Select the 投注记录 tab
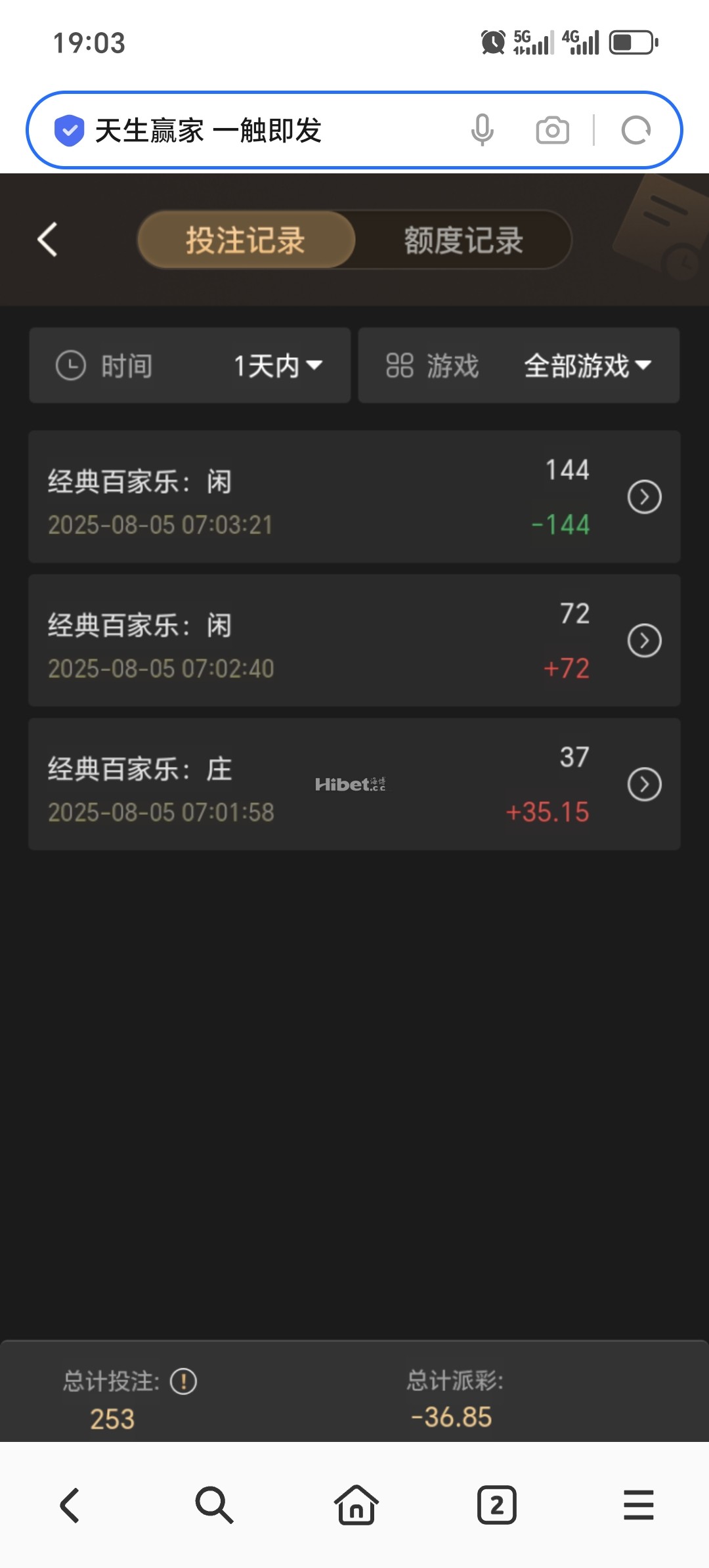This screenshot has width=709, height=1568. [246, 240]
